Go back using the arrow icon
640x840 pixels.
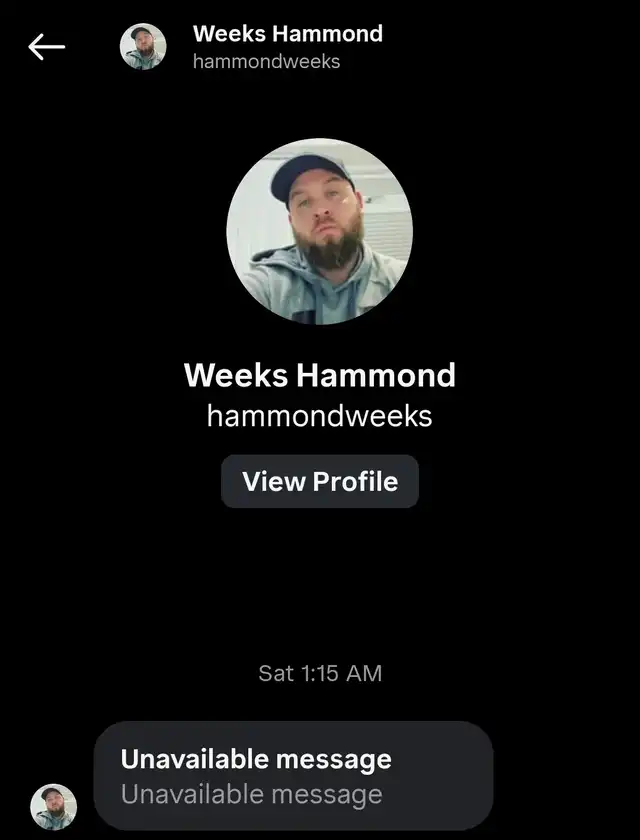click(x=46, y=46)
